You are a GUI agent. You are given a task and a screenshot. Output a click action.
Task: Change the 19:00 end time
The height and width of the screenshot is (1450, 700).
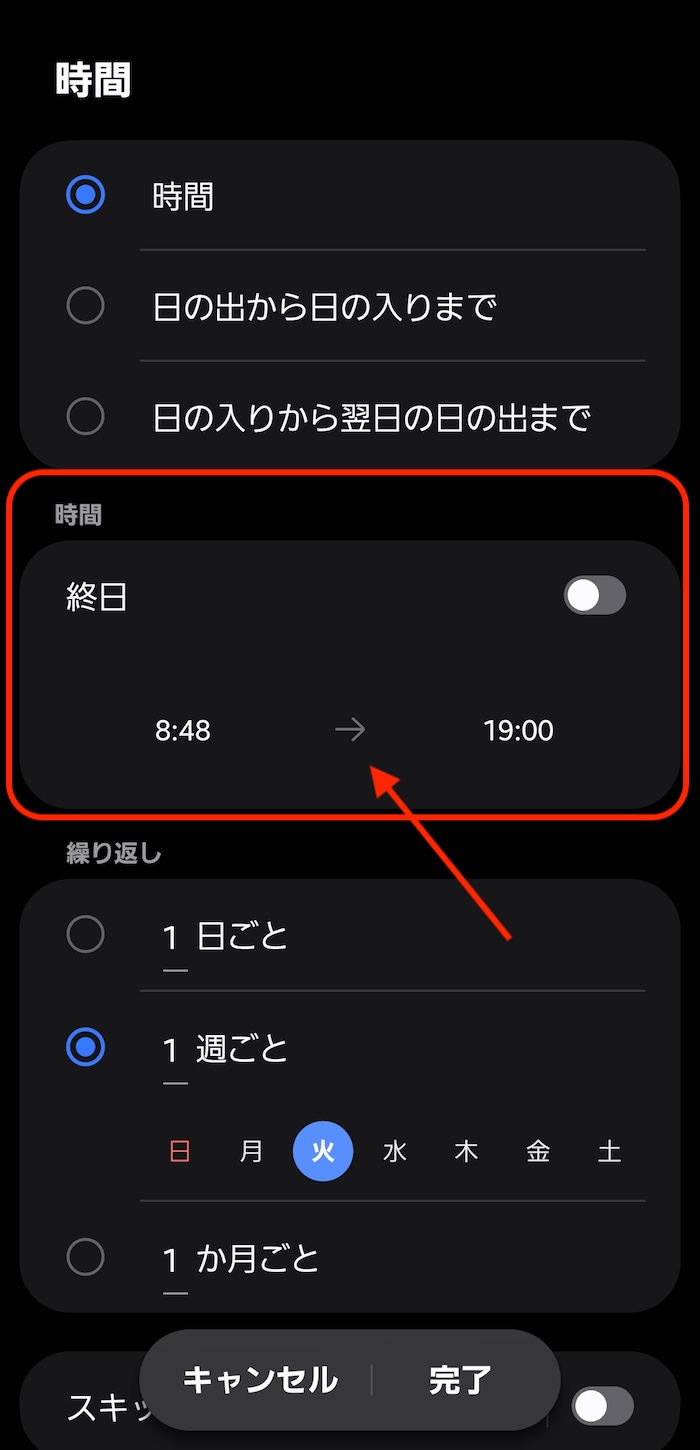click(x=518, y=730)
